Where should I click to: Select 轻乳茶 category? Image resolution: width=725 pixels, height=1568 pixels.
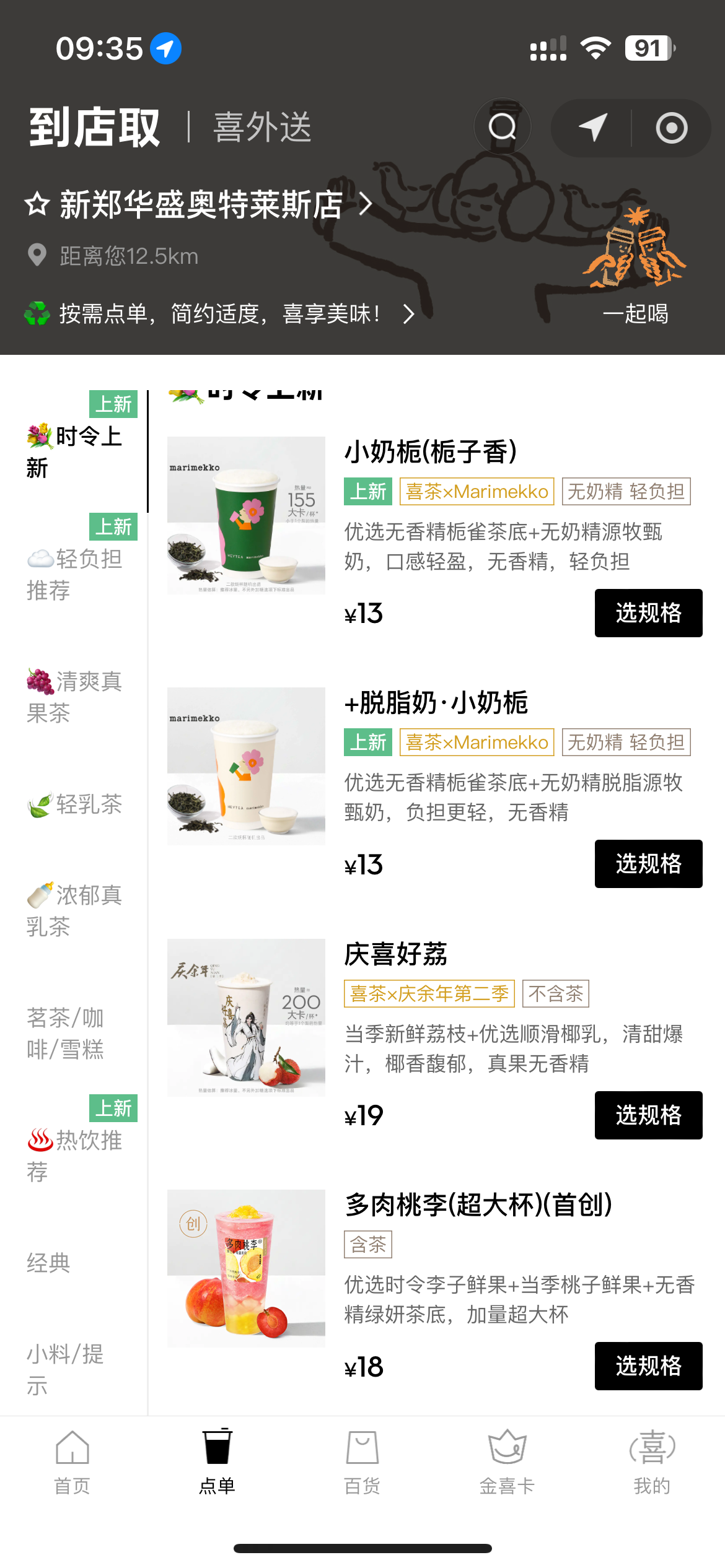point(74,804)
